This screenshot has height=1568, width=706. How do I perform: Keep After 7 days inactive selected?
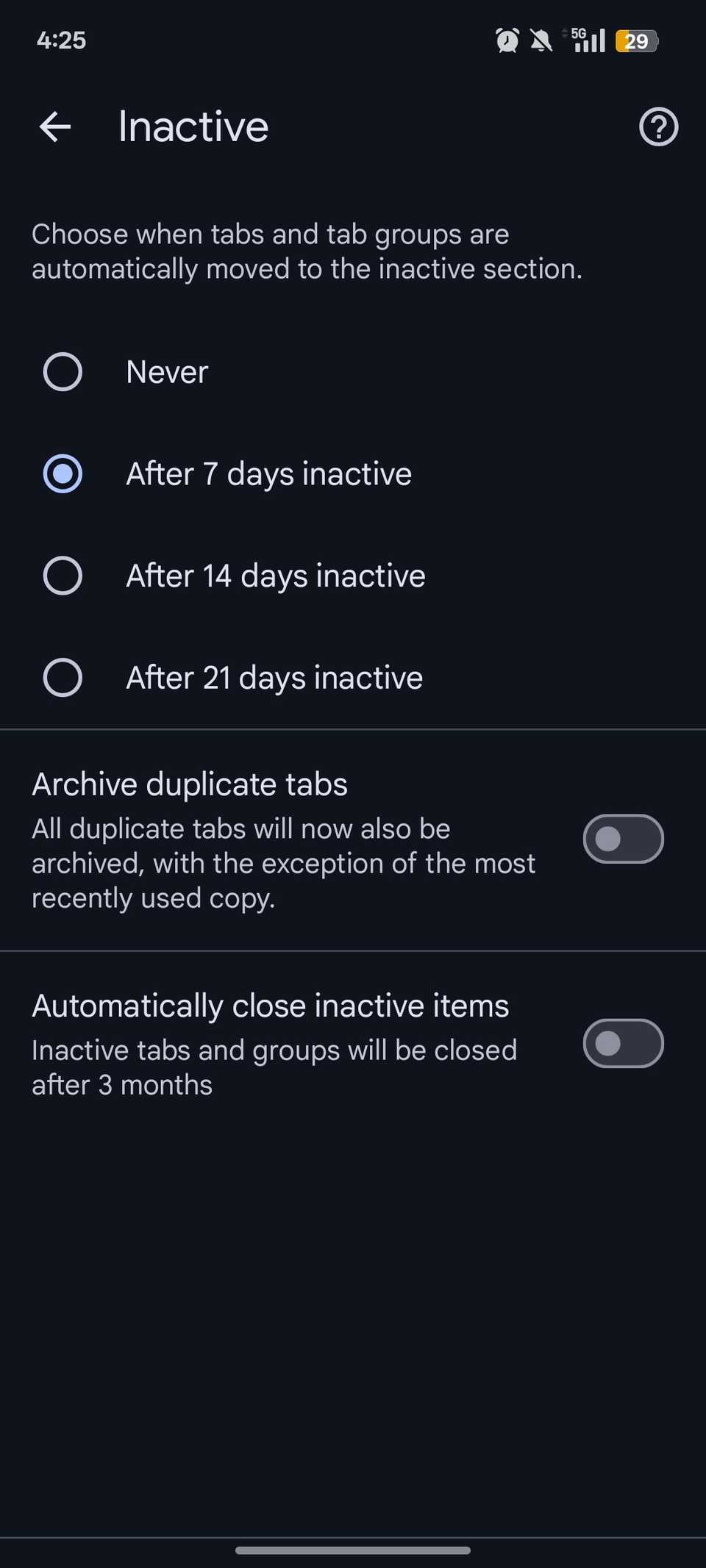point(63,473)
